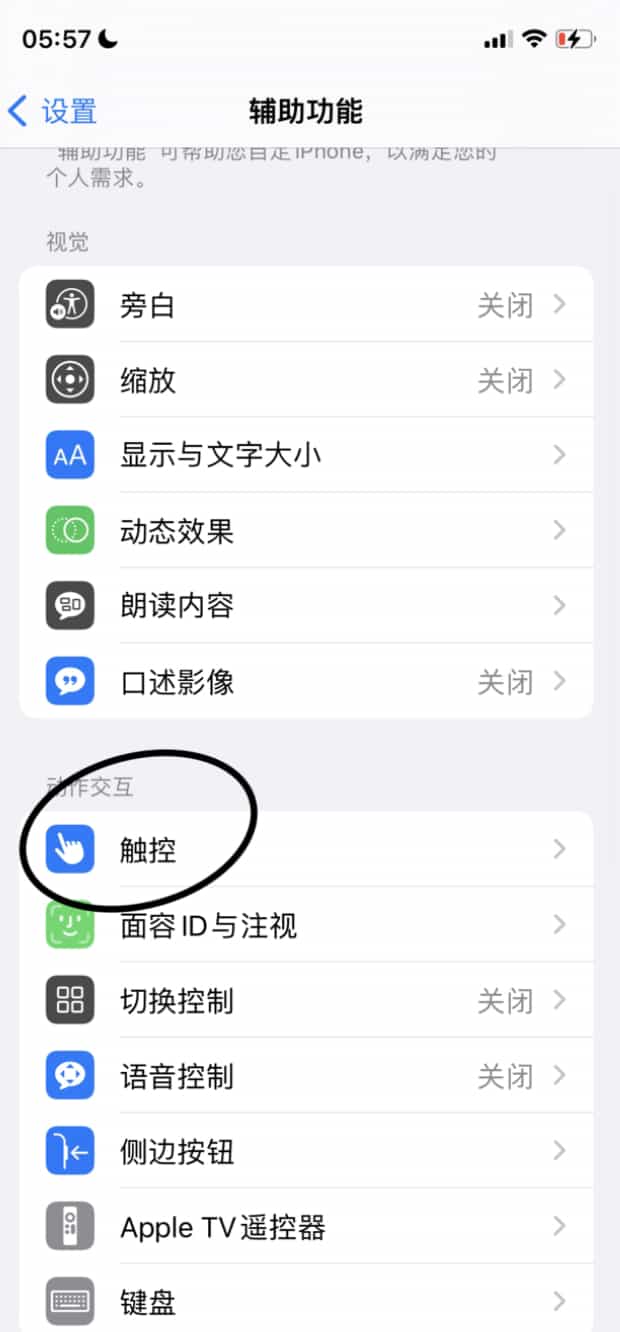Open 键盘 settings
620x1332 pixels.
tap(305, 1302)
